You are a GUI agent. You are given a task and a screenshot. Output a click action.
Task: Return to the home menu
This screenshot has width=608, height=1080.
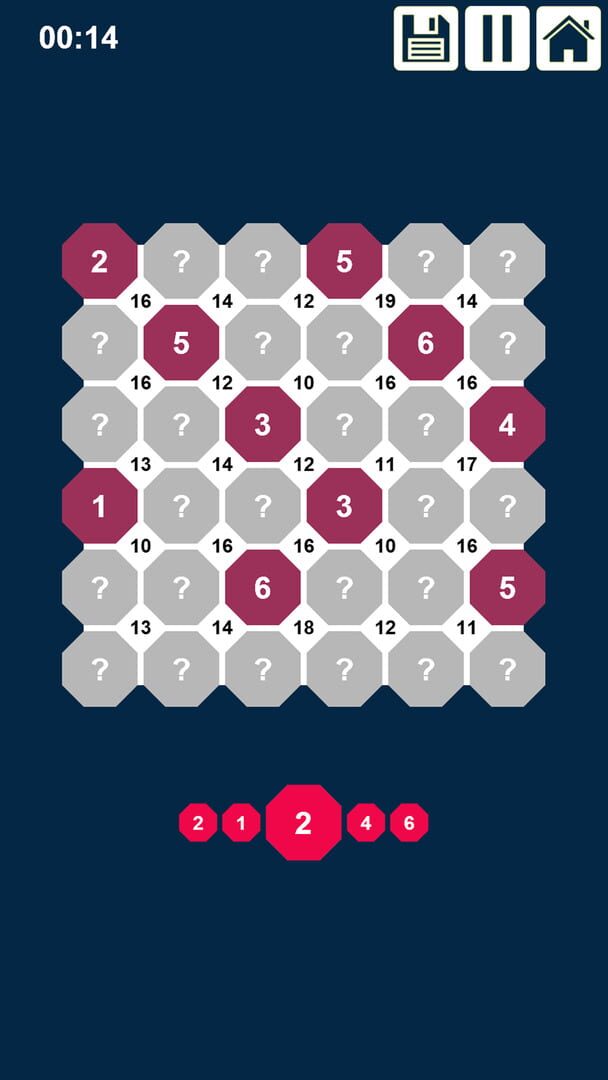click(x=568, y=38)
